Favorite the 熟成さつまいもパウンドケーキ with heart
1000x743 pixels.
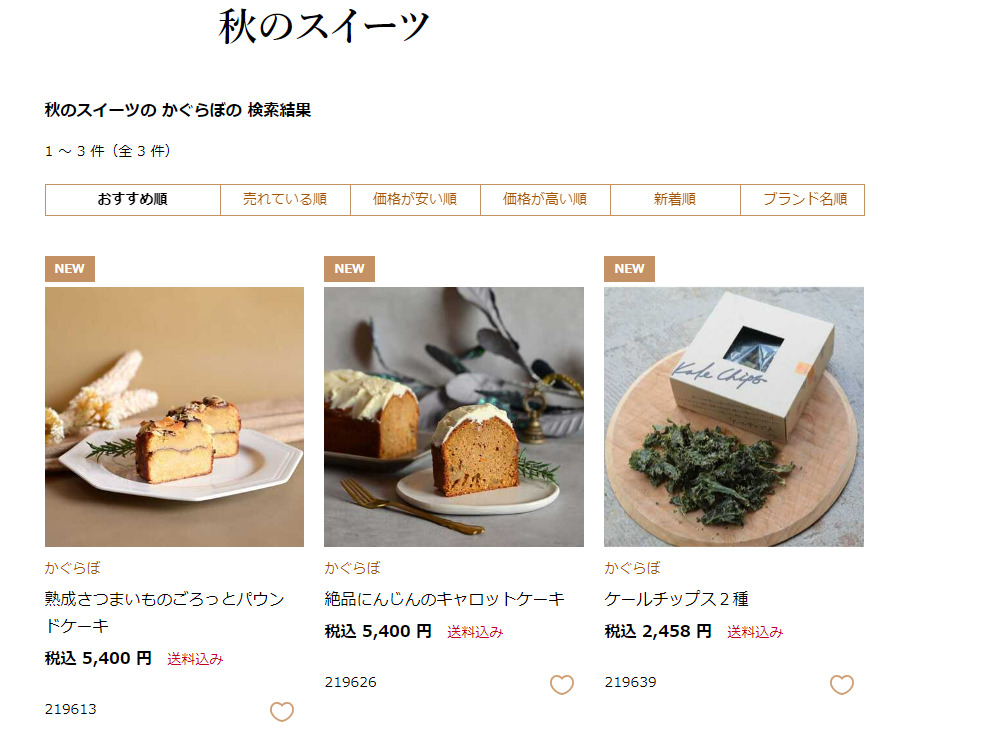(x=282, y=712)
